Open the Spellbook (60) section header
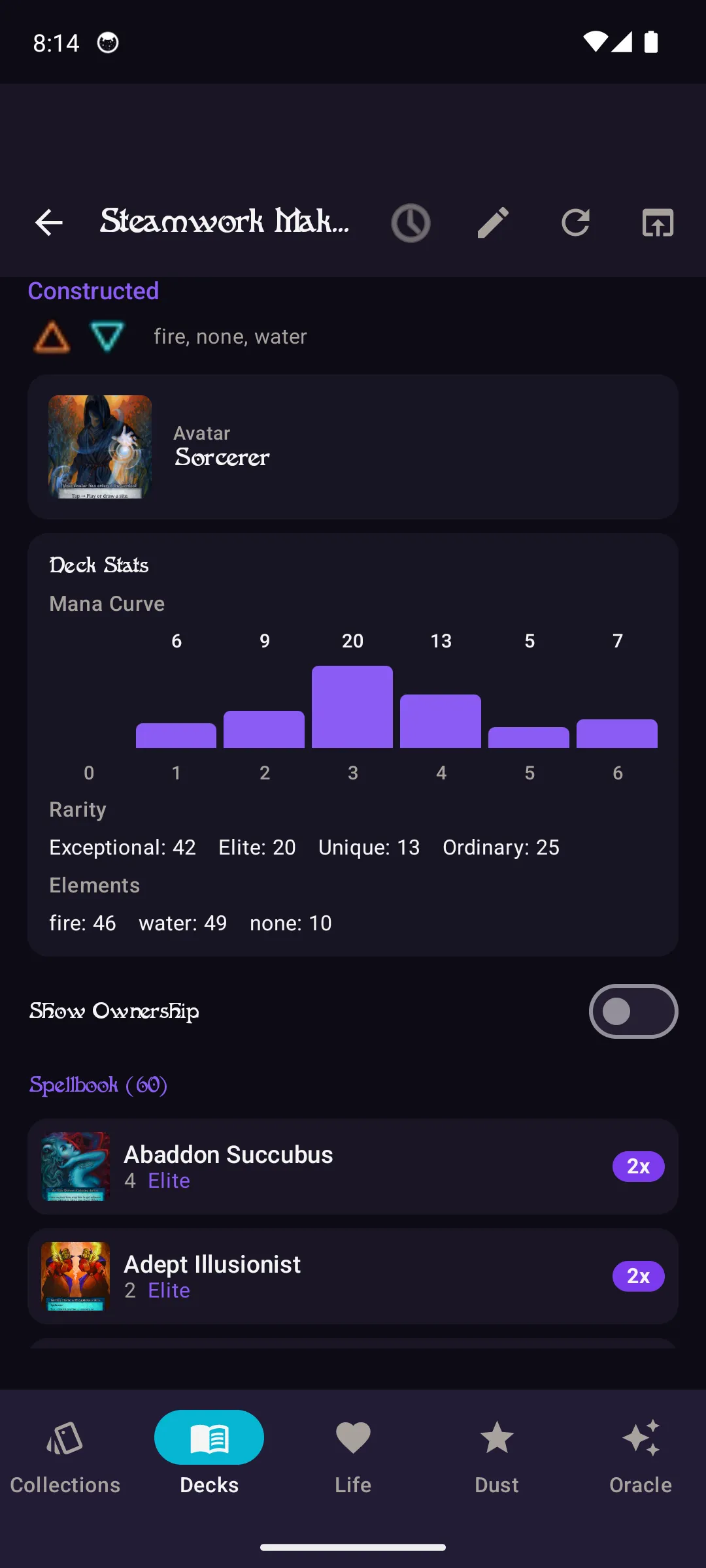Image resolution: width=706 pixels, height=1568 pixels. [x=98, y=1085]
